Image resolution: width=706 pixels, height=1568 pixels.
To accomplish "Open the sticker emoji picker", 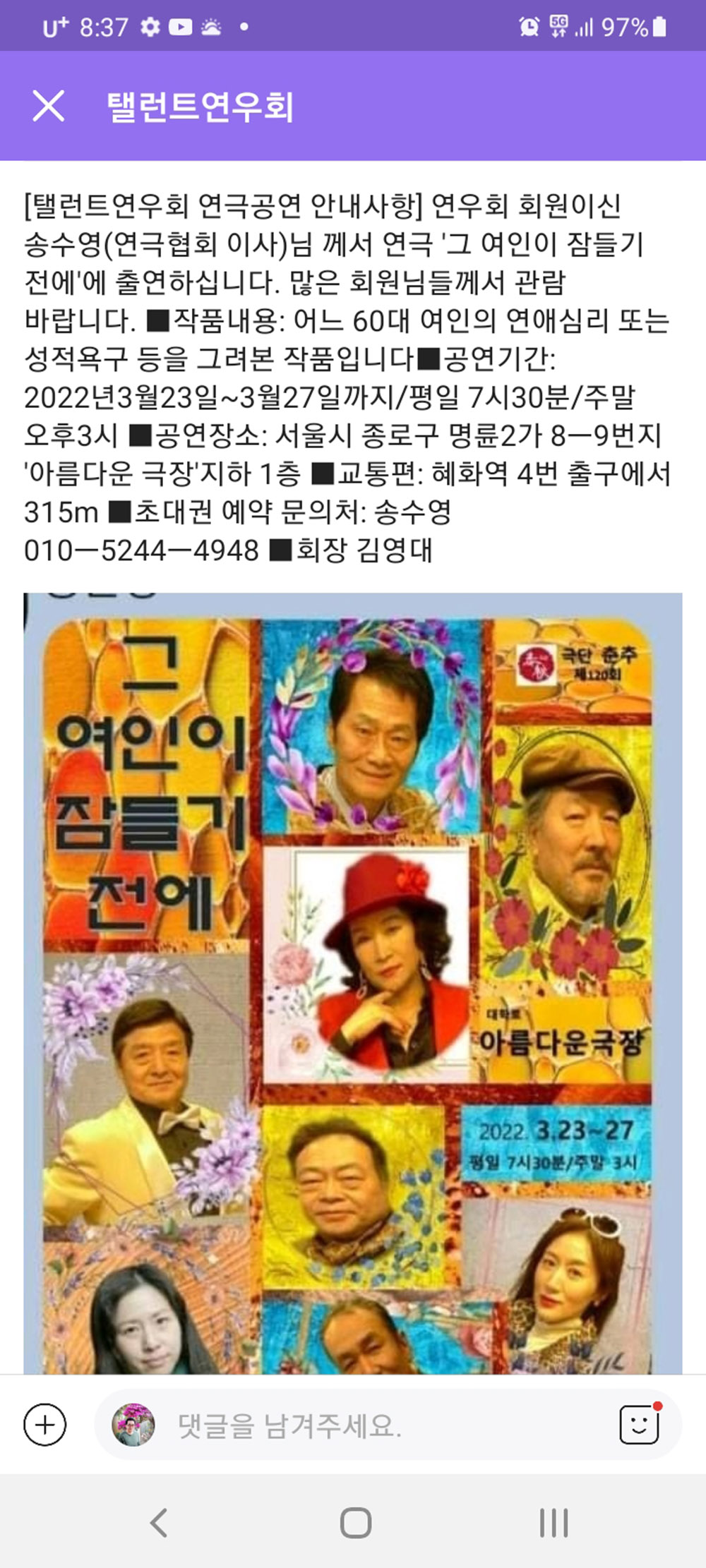I will tap(640, 1425).
